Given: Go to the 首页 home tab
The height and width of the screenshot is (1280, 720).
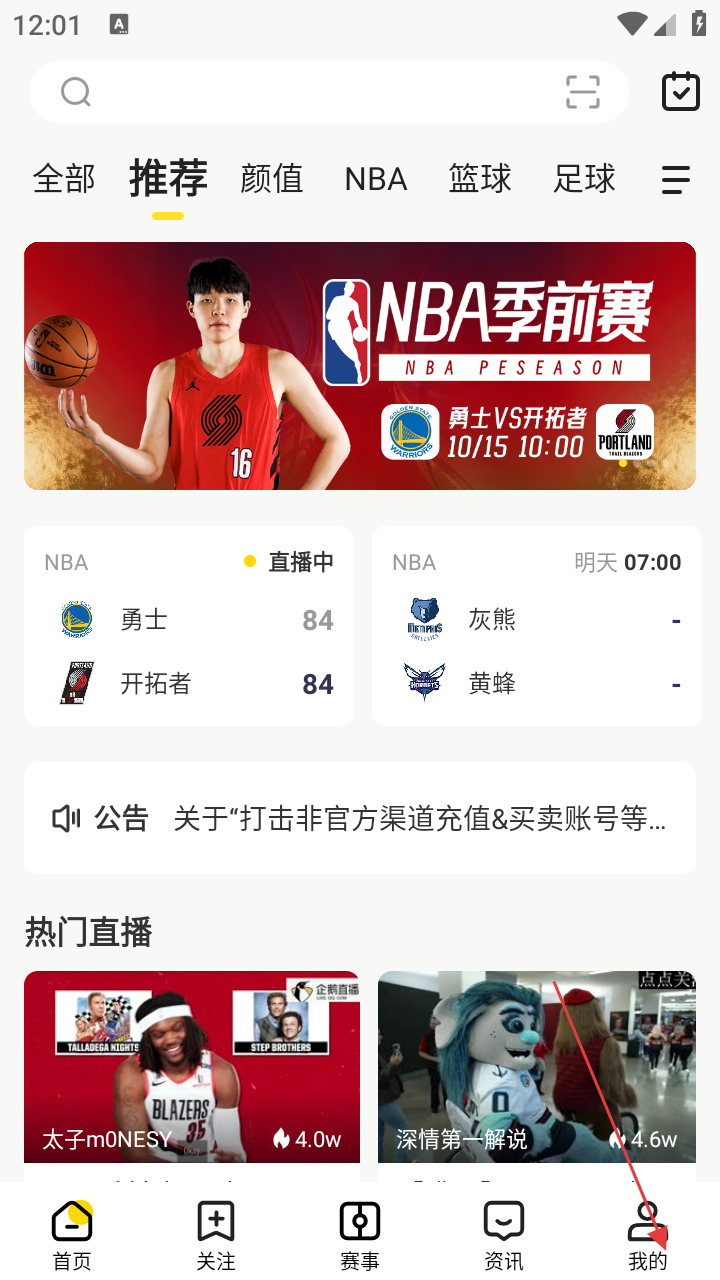Looking at the screenshot, I should [x=72, y=1235].
